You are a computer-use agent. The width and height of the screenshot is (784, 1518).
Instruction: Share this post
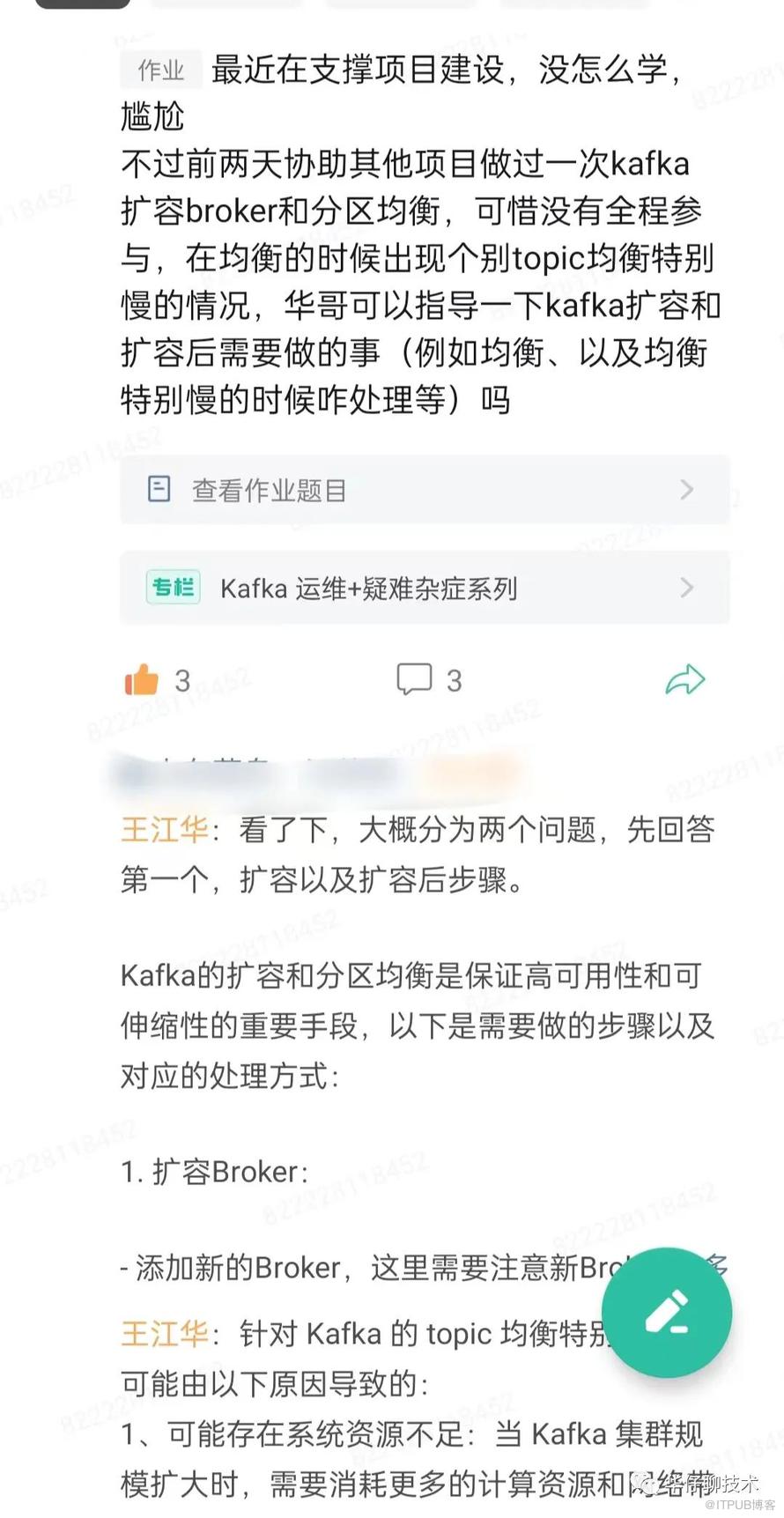pos(684,680)
